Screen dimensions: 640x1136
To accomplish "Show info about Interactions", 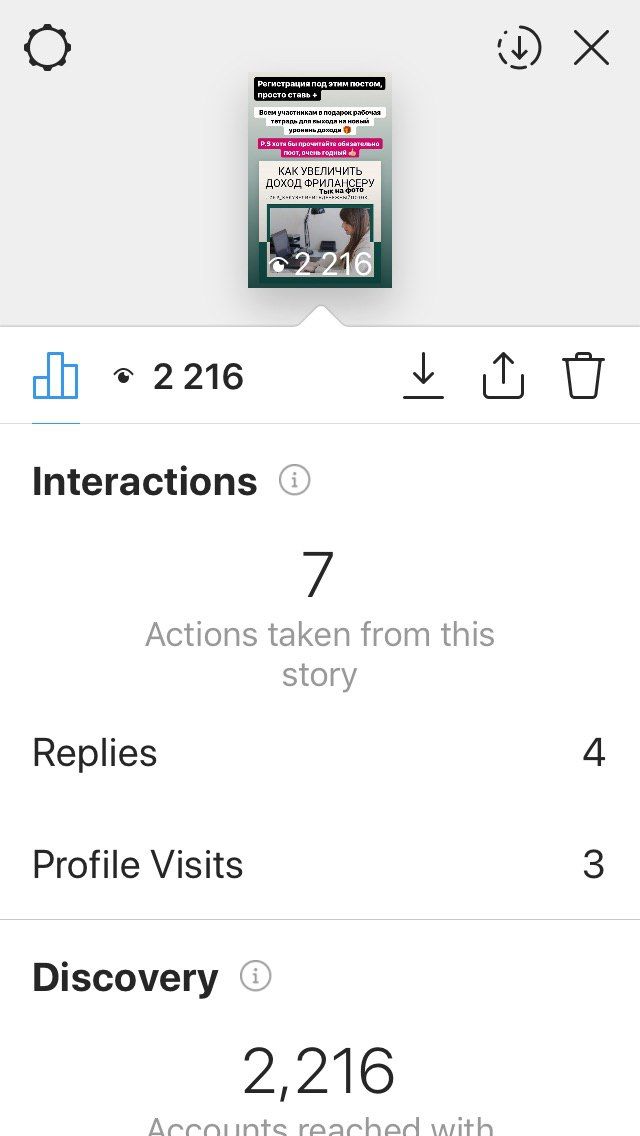I will pyautogui.click(x=295, y=480).
